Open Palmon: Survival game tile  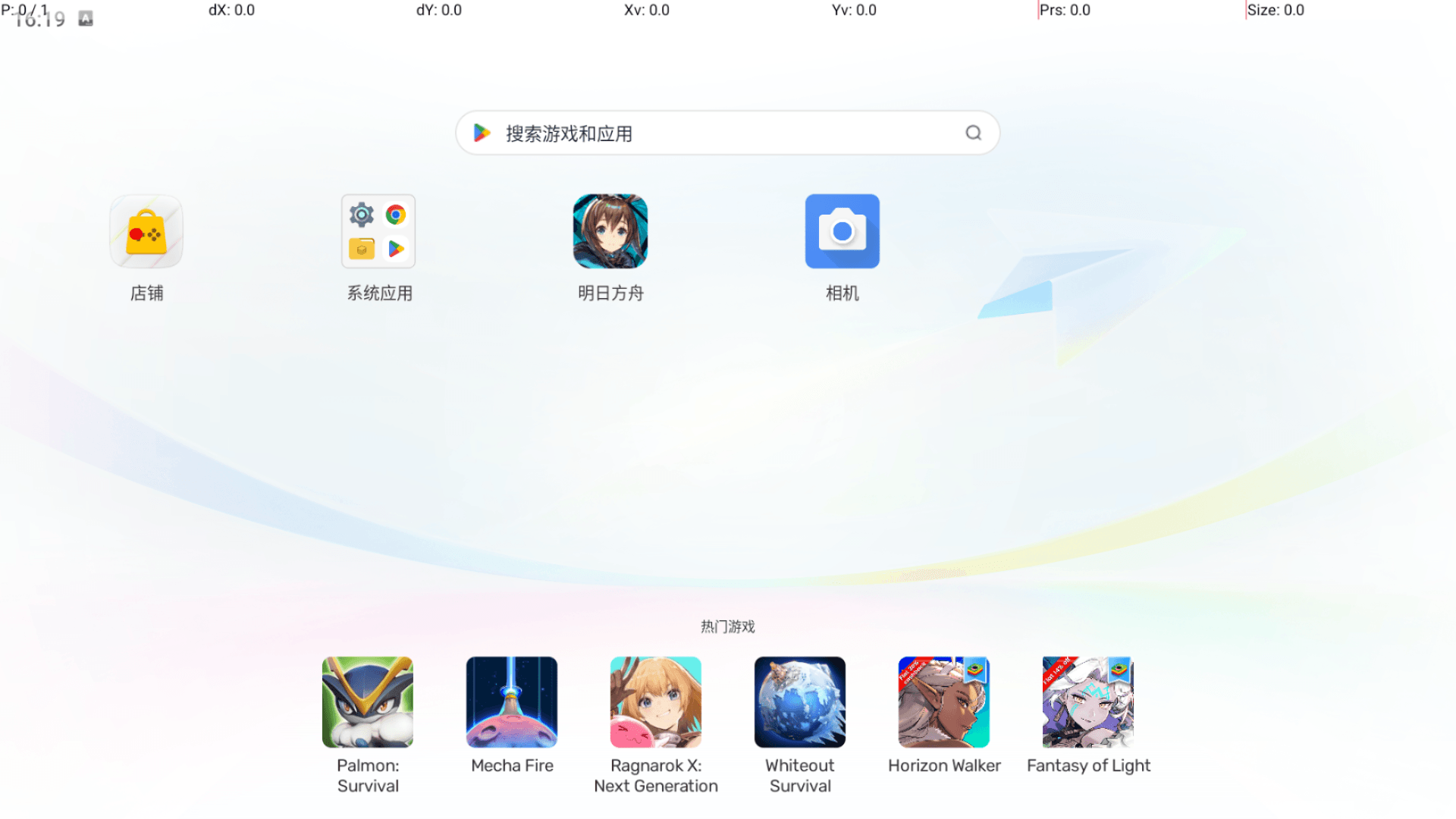tap(368, 702)
